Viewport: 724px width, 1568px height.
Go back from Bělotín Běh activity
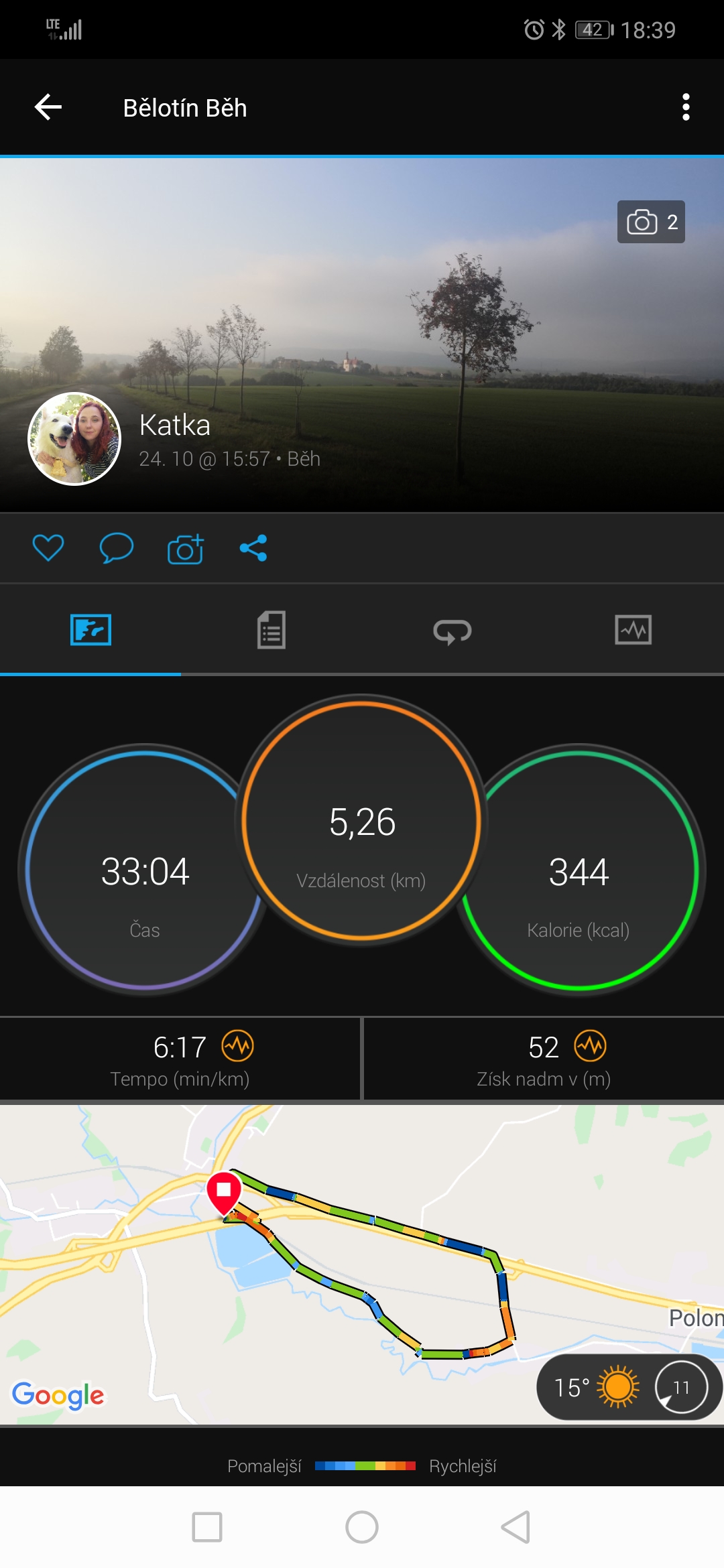click(x=48, y=107)
